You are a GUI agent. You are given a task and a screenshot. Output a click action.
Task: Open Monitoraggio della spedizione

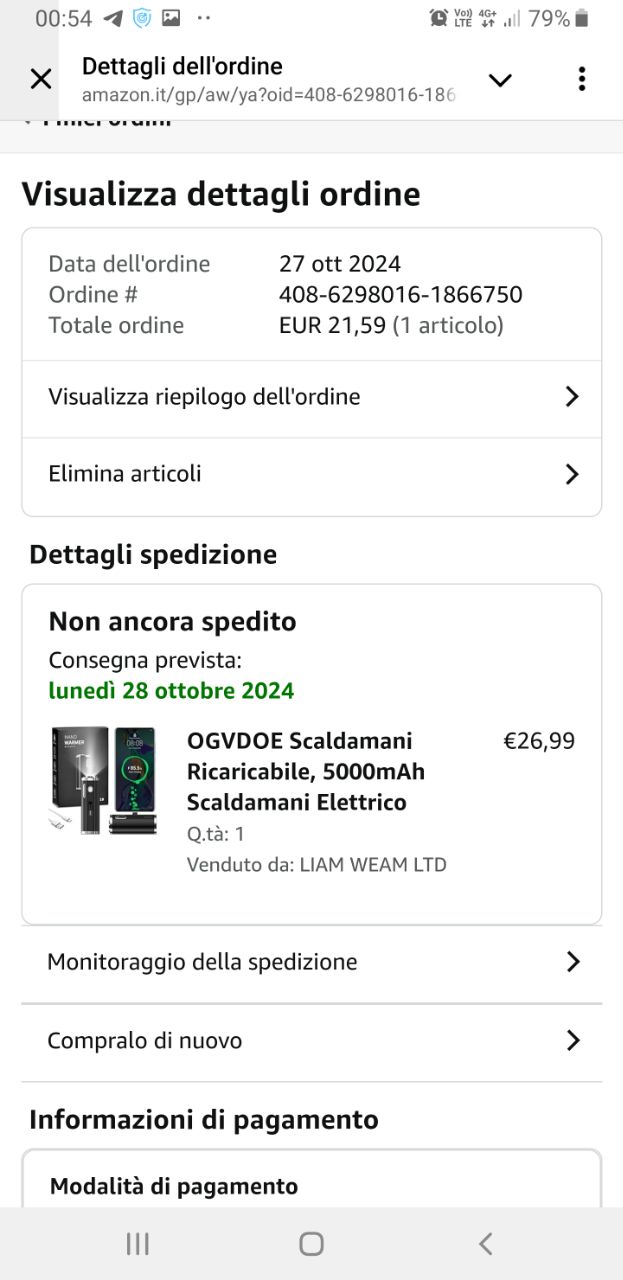click(x=311, y=962)
